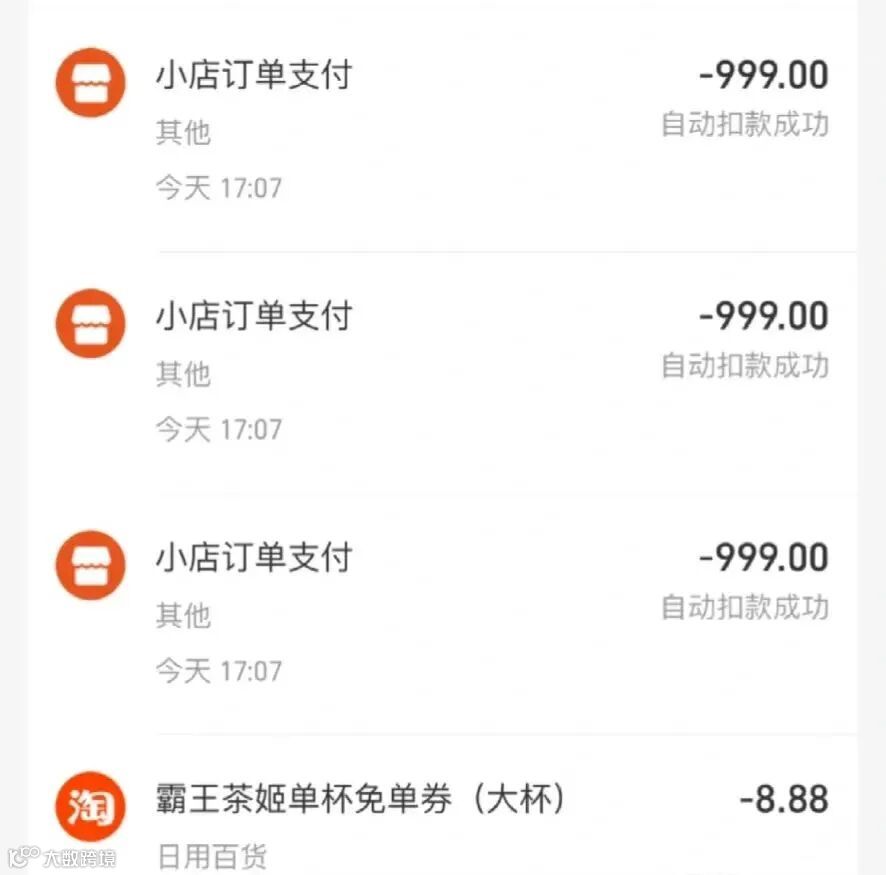Open the 霸王茶姬单杯免单券 transaction record

[442, 806]
